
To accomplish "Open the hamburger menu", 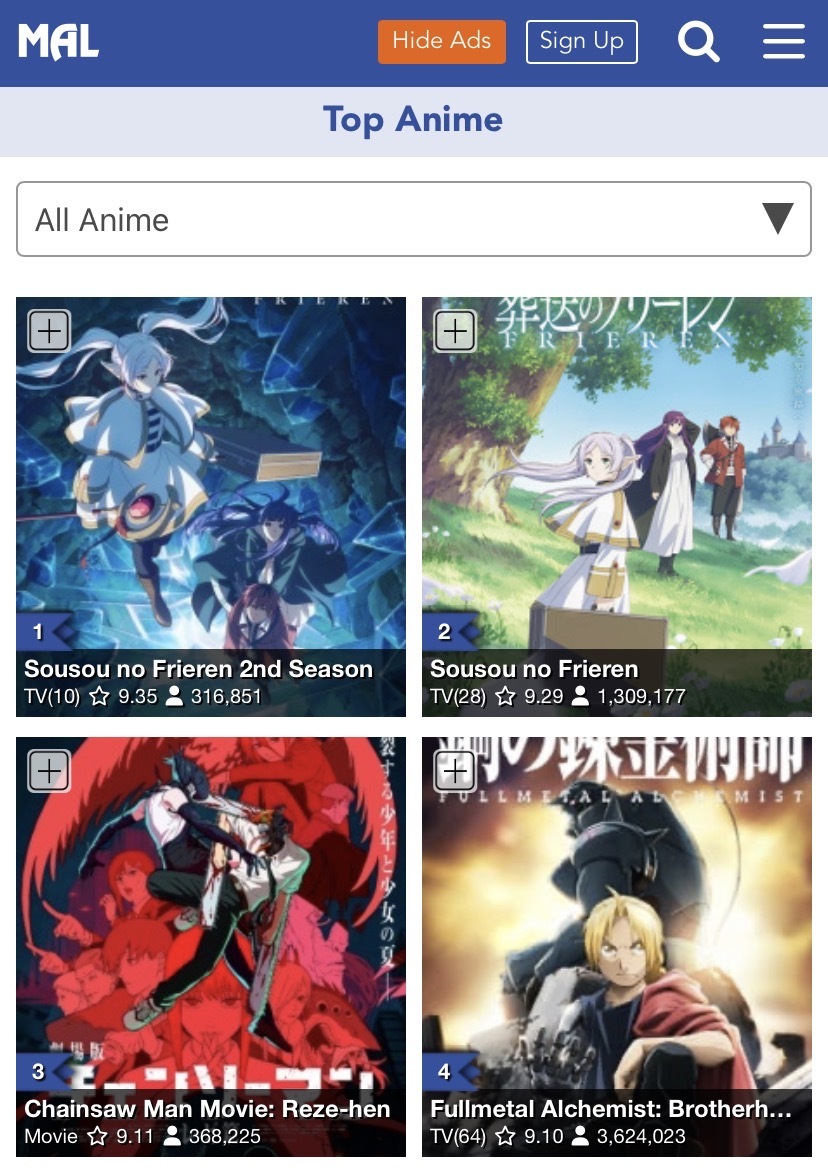I will pos(783,42).
